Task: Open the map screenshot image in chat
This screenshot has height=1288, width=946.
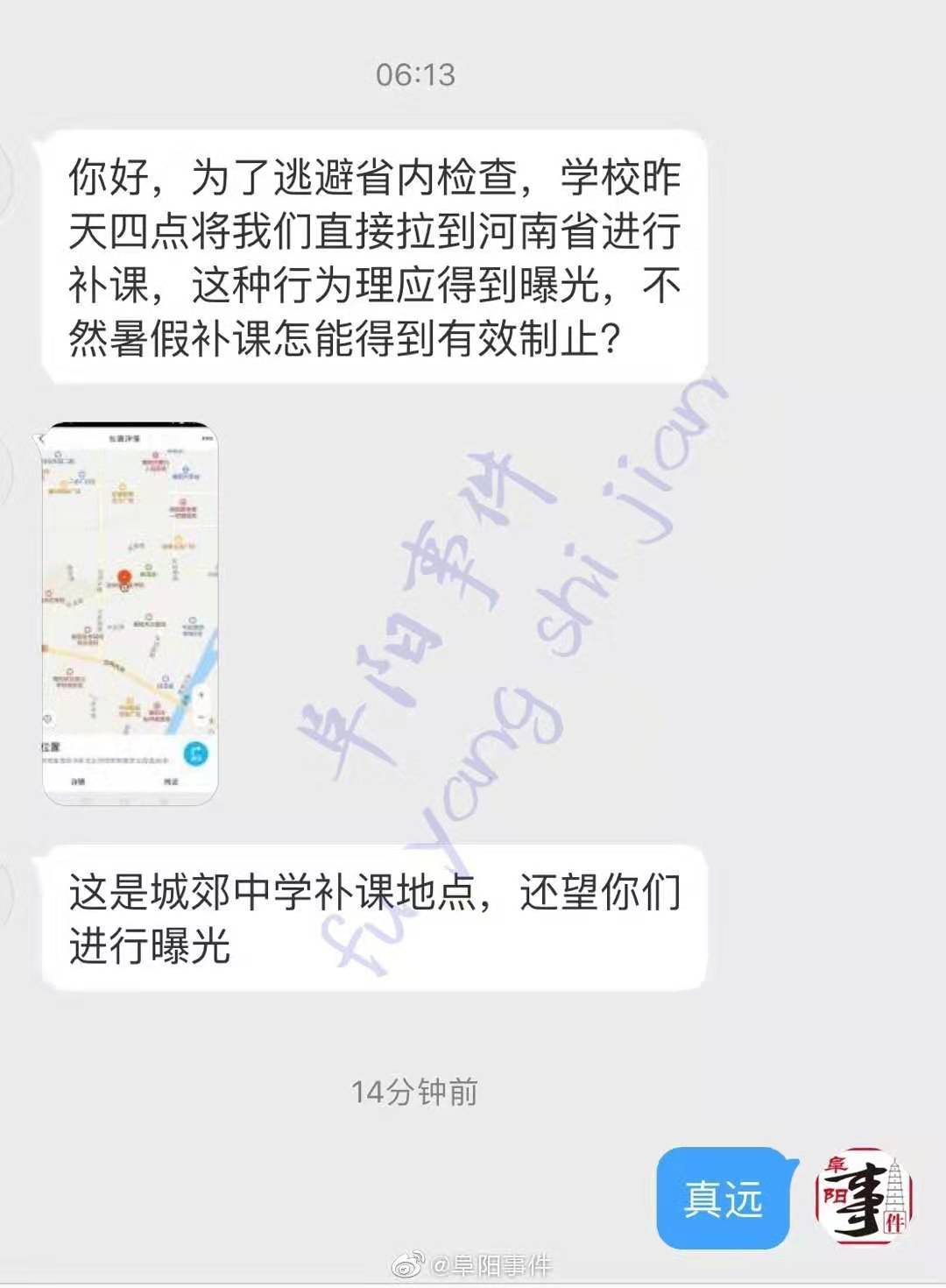Action: 130,613
